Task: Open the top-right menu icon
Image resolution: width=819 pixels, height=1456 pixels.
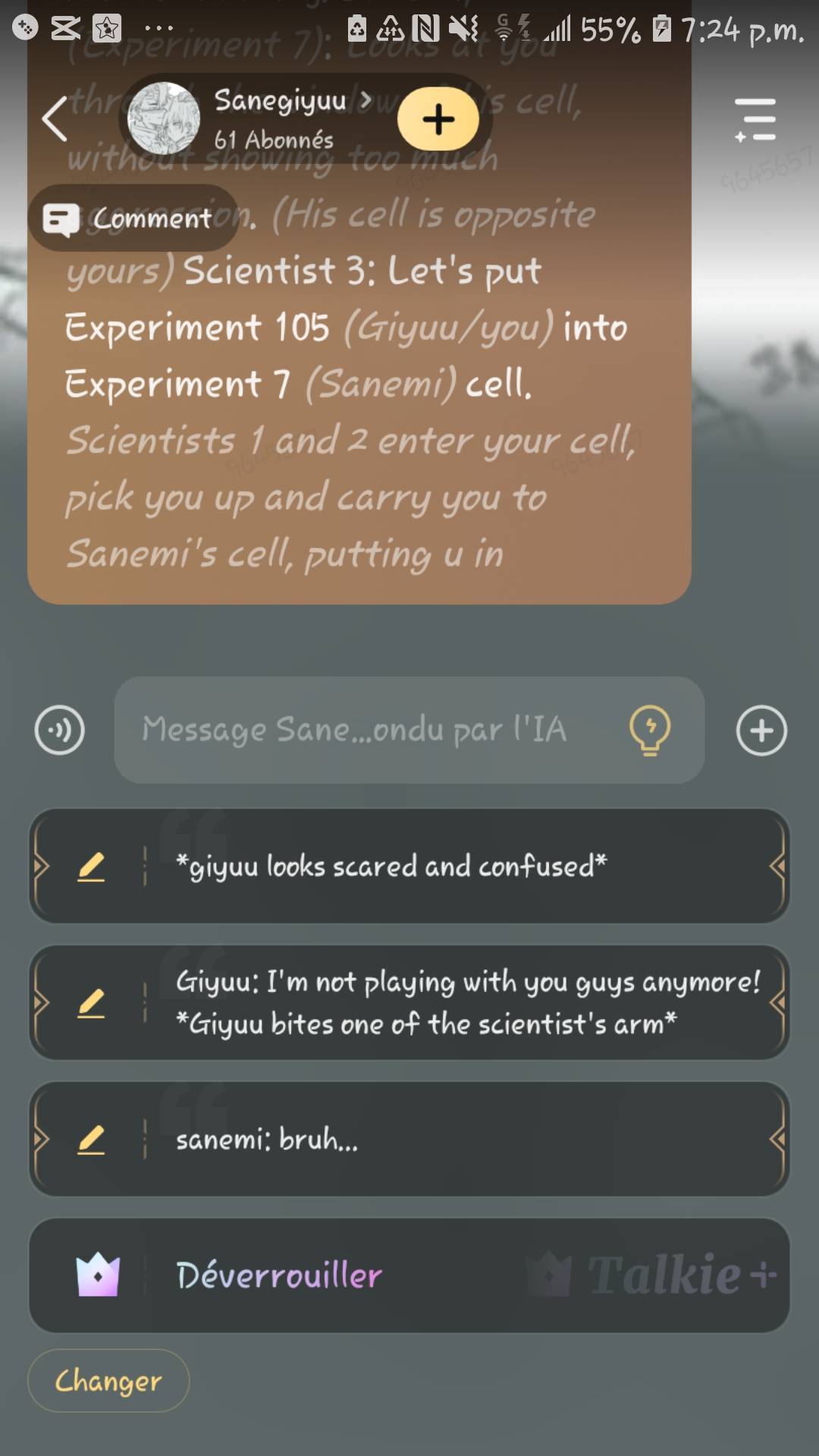Action: point(755,119)
